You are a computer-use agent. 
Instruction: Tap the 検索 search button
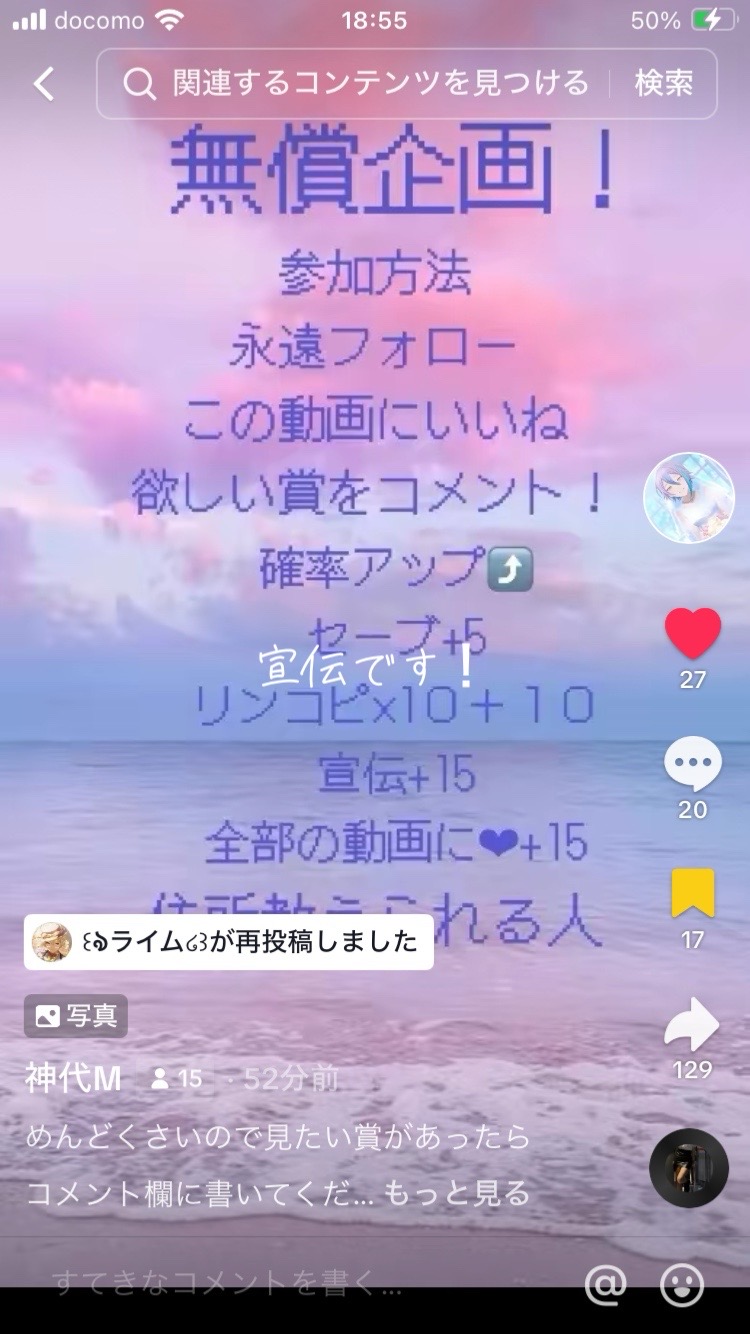pos(663,84)
